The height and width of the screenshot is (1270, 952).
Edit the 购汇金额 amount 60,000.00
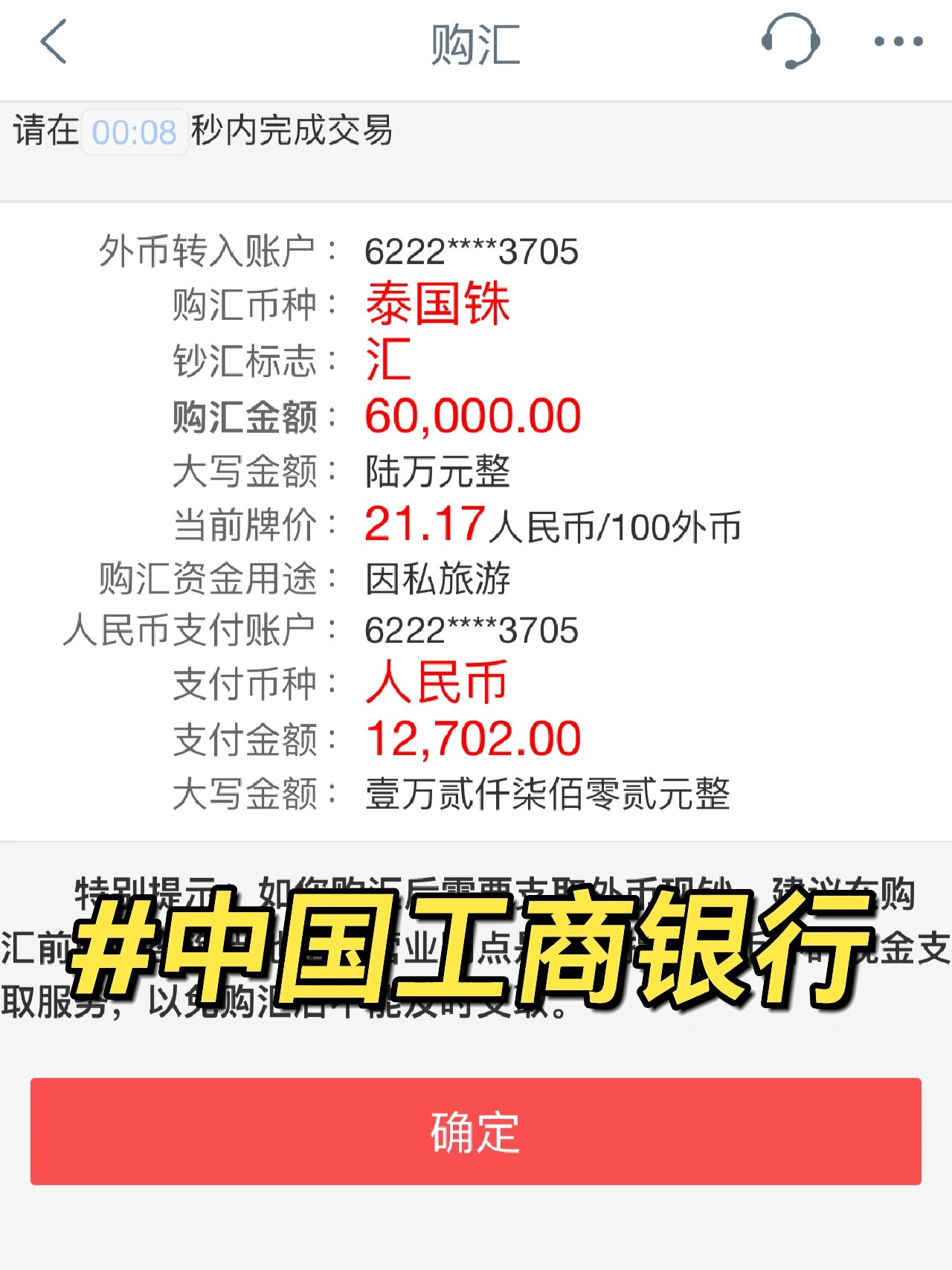[472, 414]
